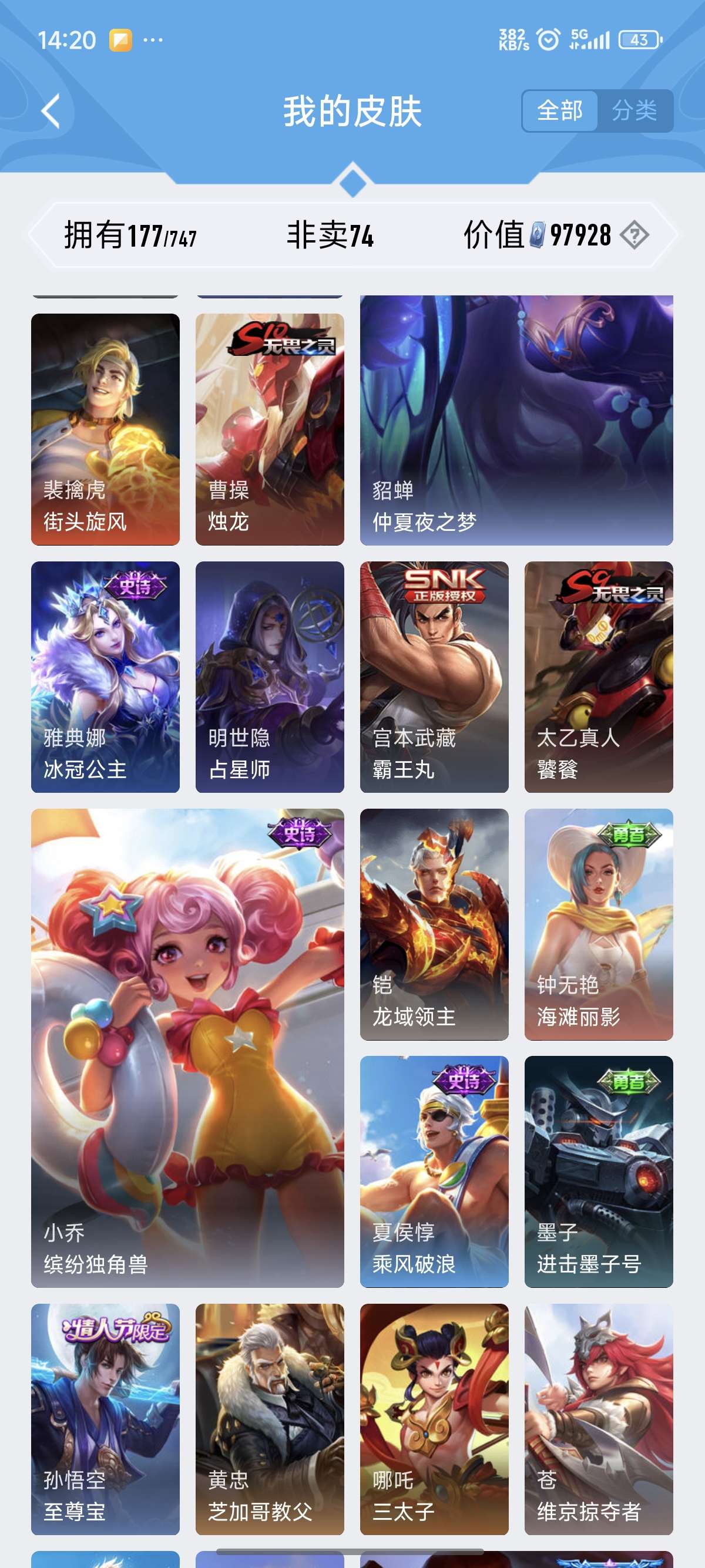Open 太乙真人 饕餮 skin card
Viewport: 705px width, 1568px height.
tap(599, 677)
